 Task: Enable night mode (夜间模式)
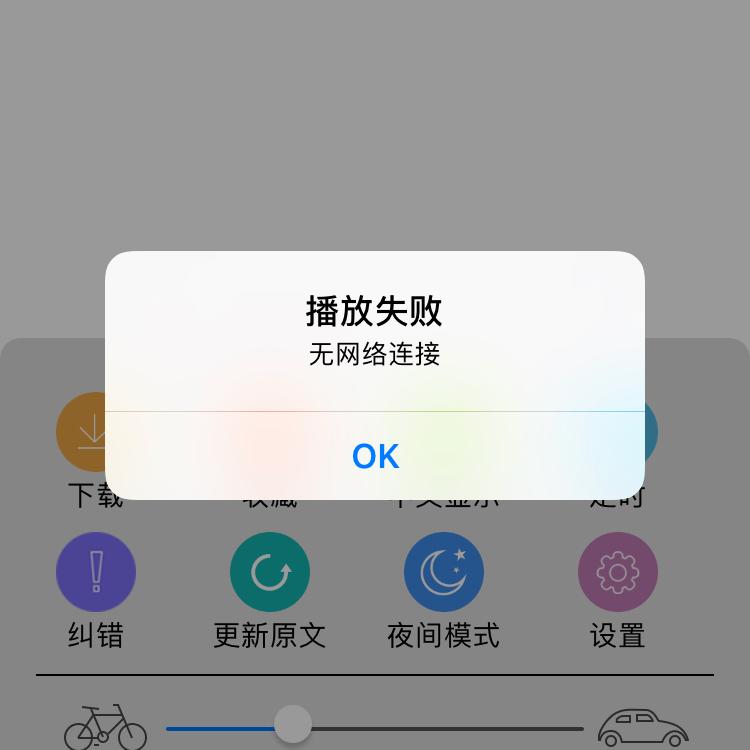pos(444,572)
